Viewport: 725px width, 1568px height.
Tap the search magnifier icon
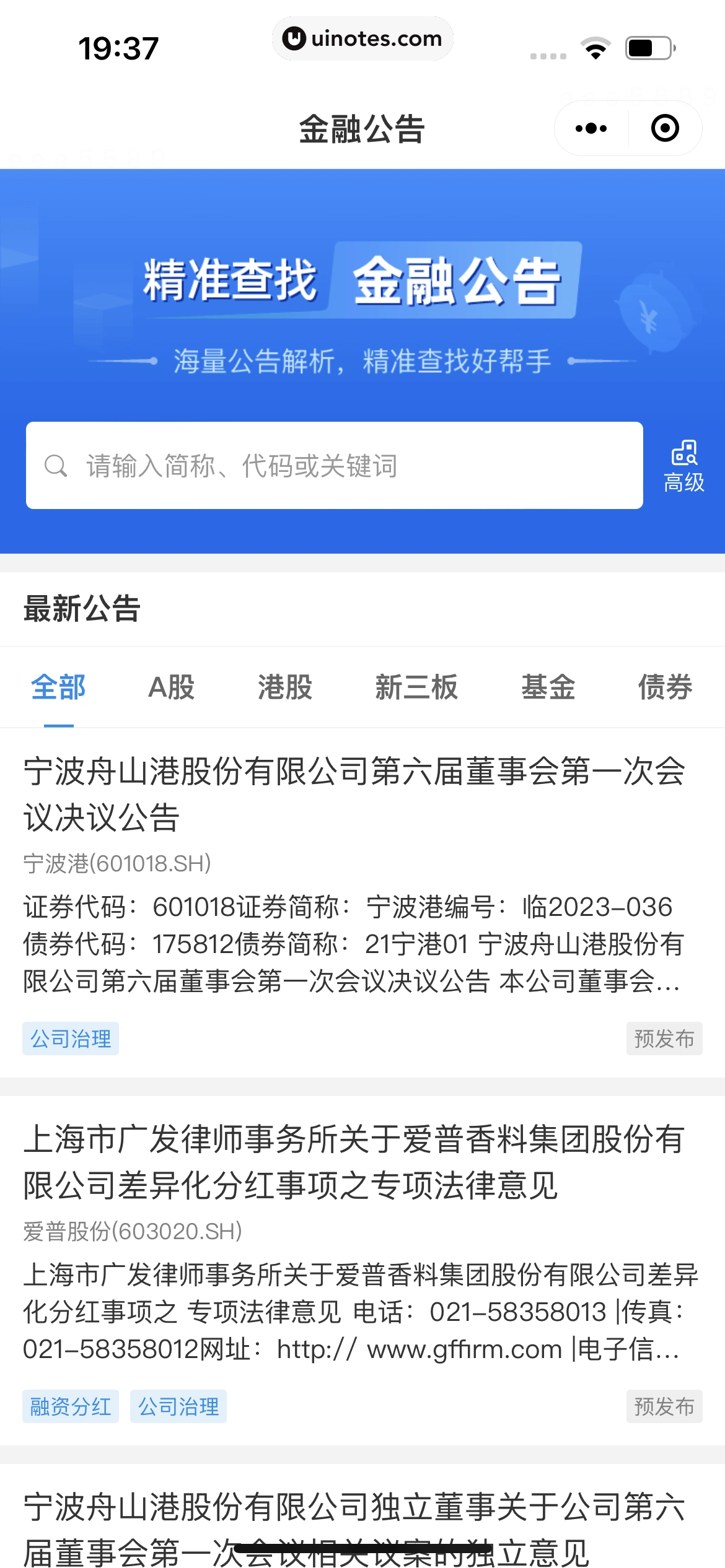click(x=56, y=466)
